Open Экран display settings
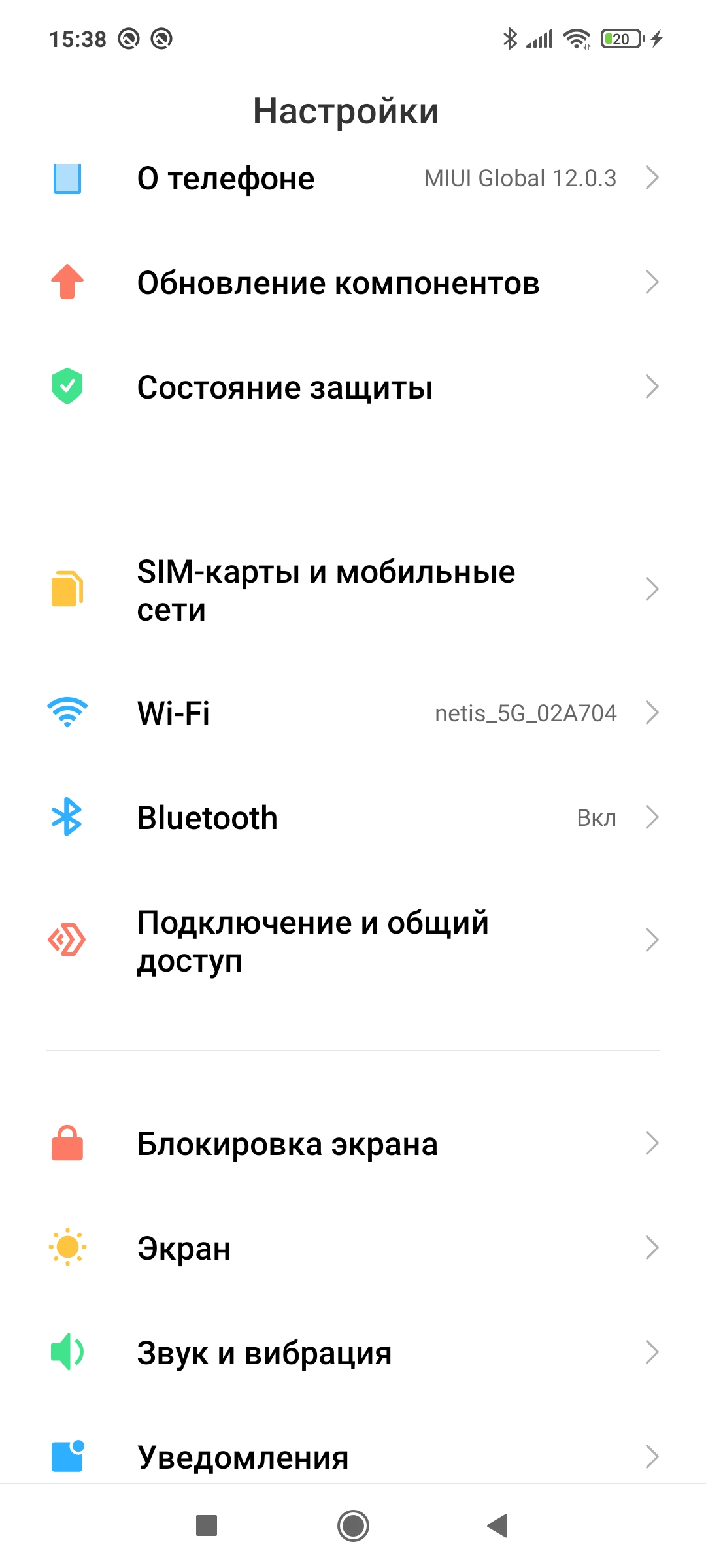The image size is (706, 1568). point(353,1248)
